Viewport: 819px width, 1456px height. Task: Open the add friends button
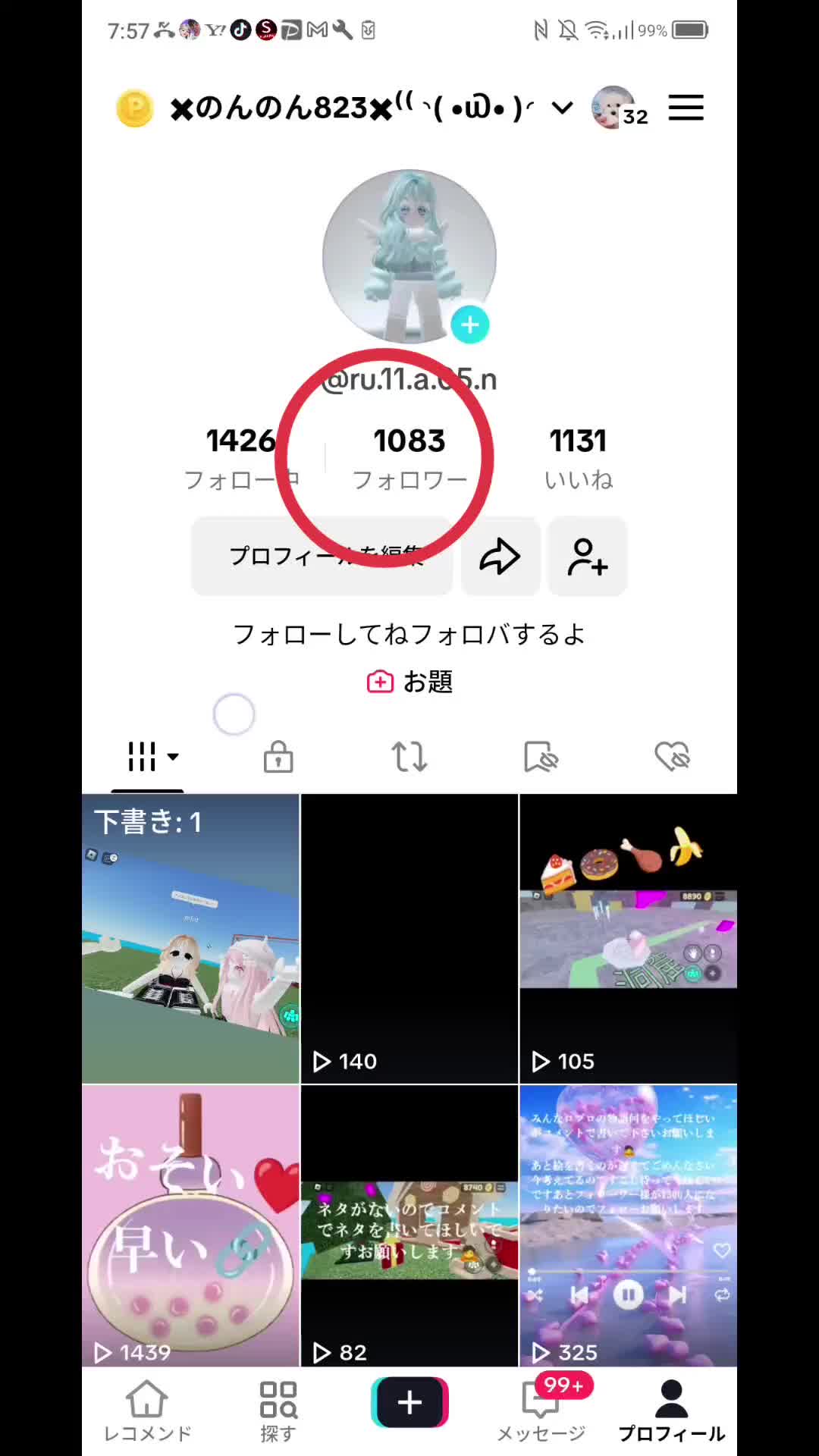pyautogui.click(x=588, y=557)
